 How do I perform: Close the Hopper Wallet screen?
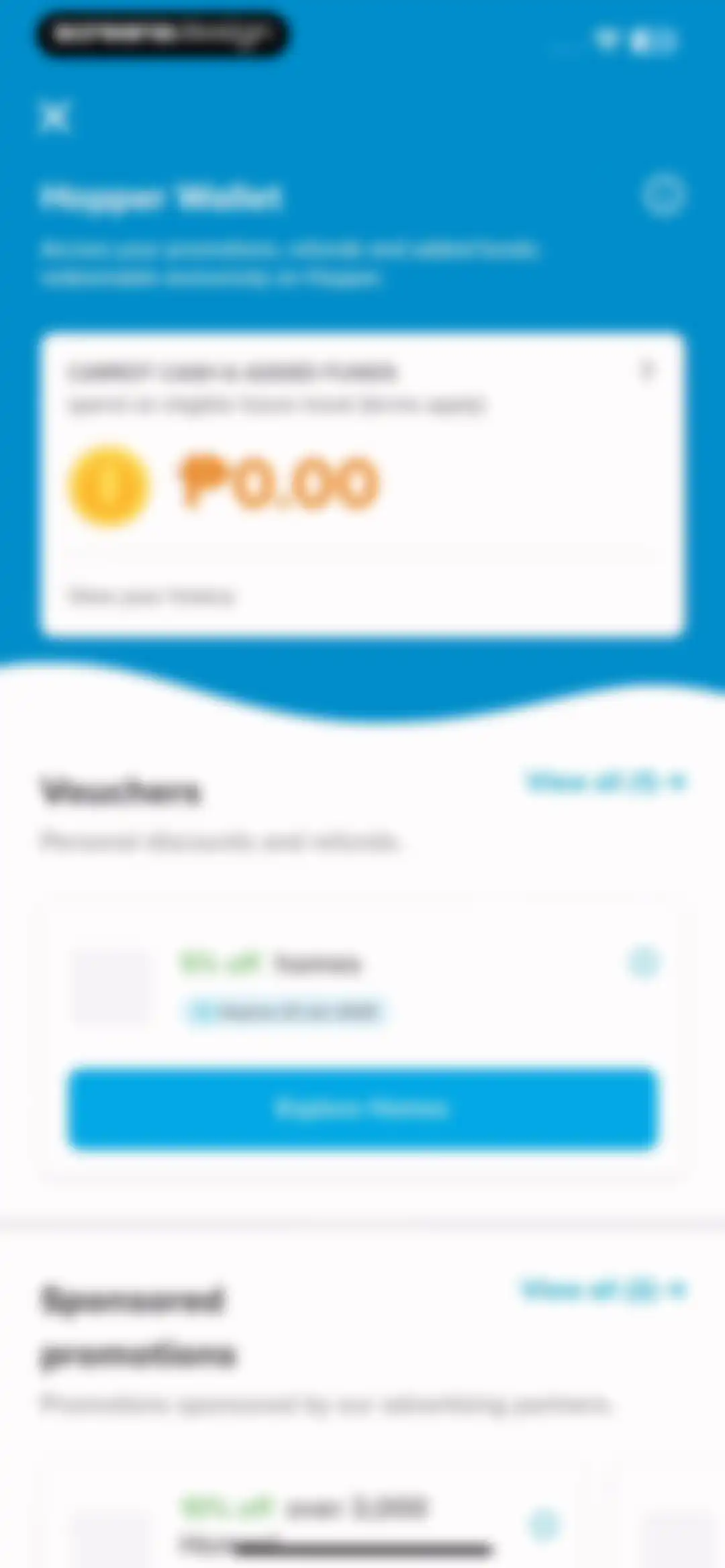54,117
